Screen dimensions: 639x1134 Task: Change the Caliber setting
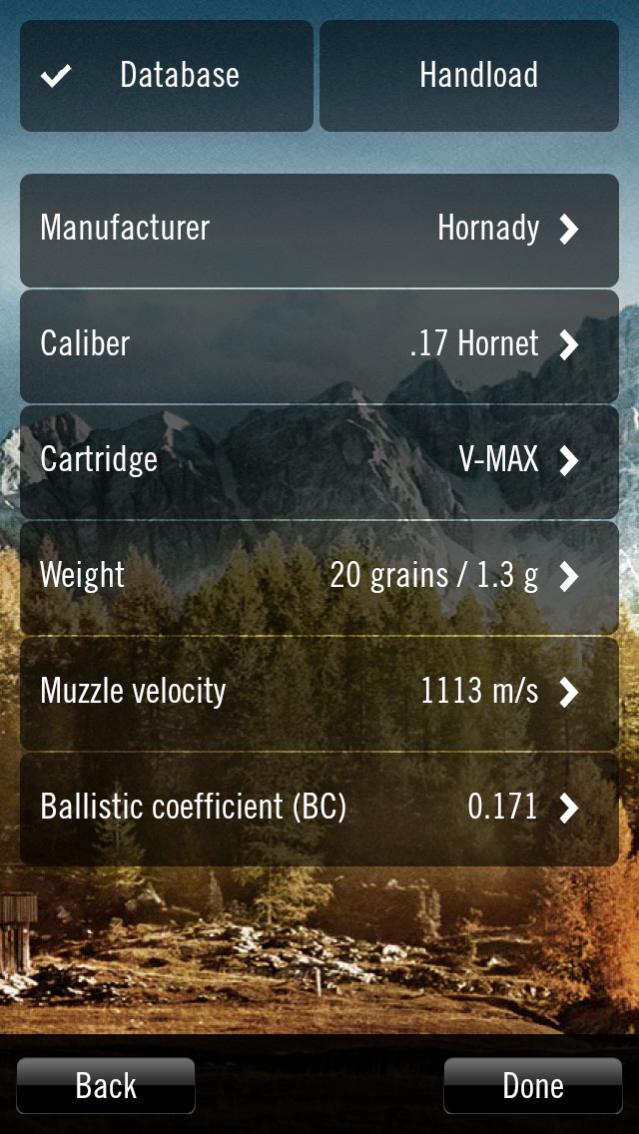[x=319, y=345]
